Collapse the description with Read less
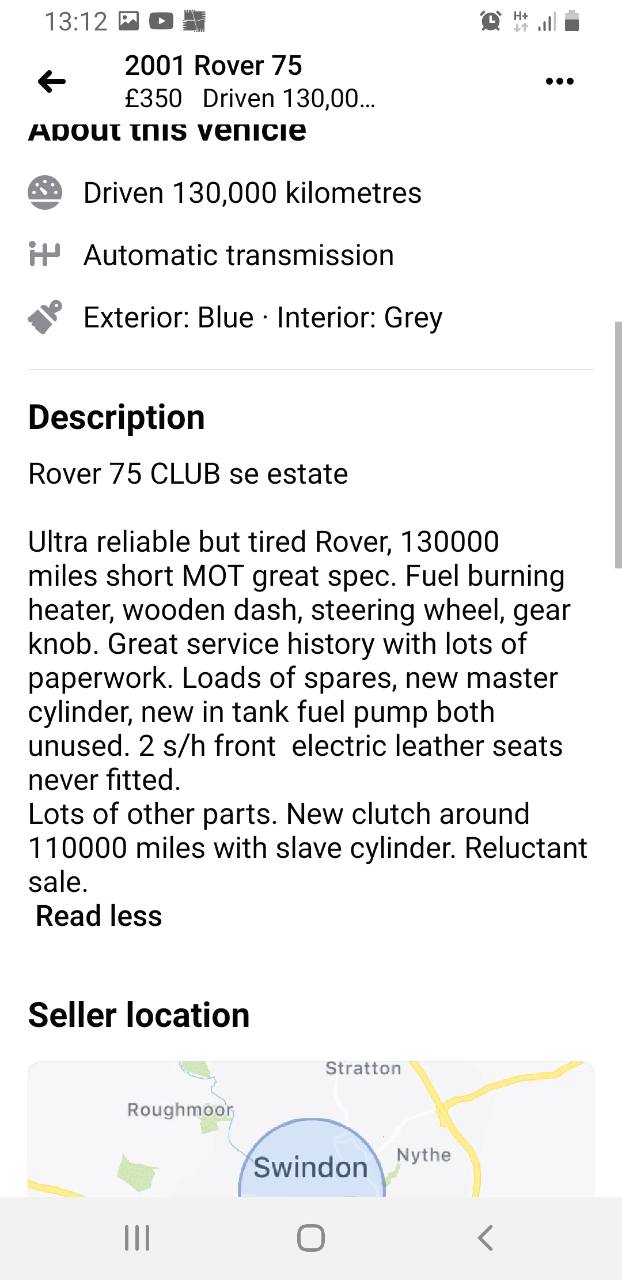 tap(99, 916)
